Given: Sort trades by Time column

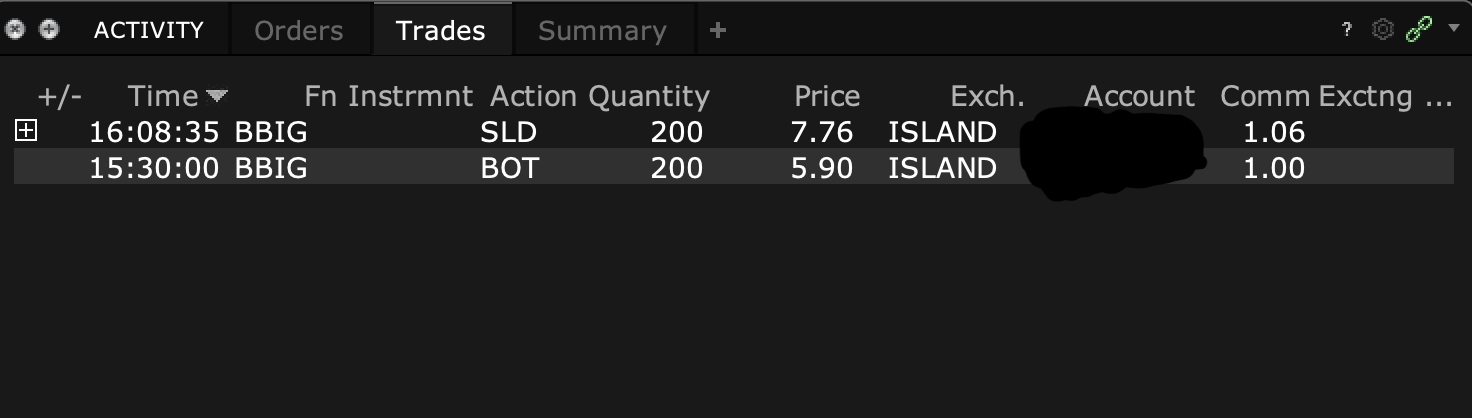Looking at the screenshot, I should tap(164, 96).
